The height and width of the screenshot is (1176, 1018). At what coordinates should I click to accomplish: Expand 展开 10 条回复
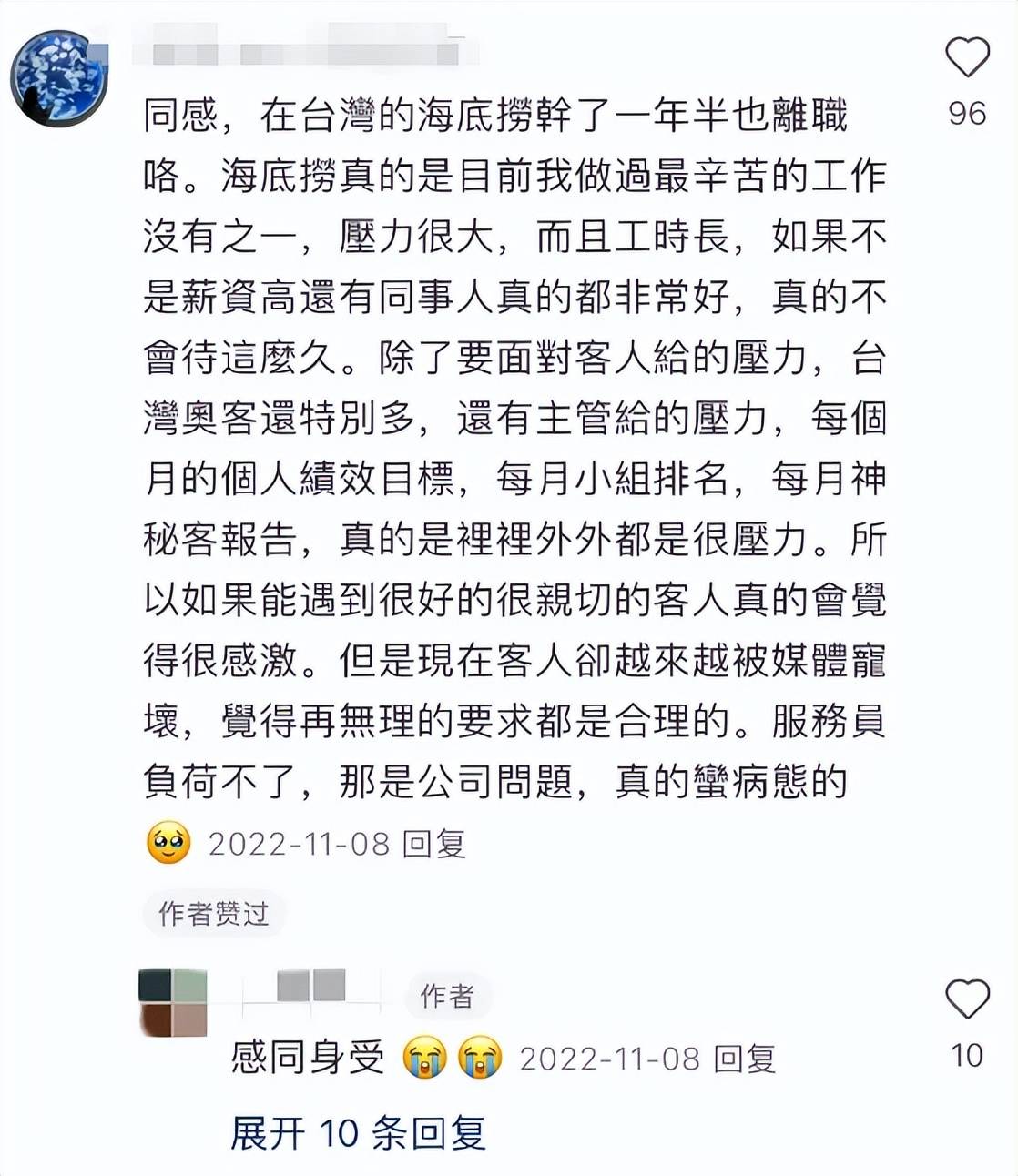[x=358, y=1133]
